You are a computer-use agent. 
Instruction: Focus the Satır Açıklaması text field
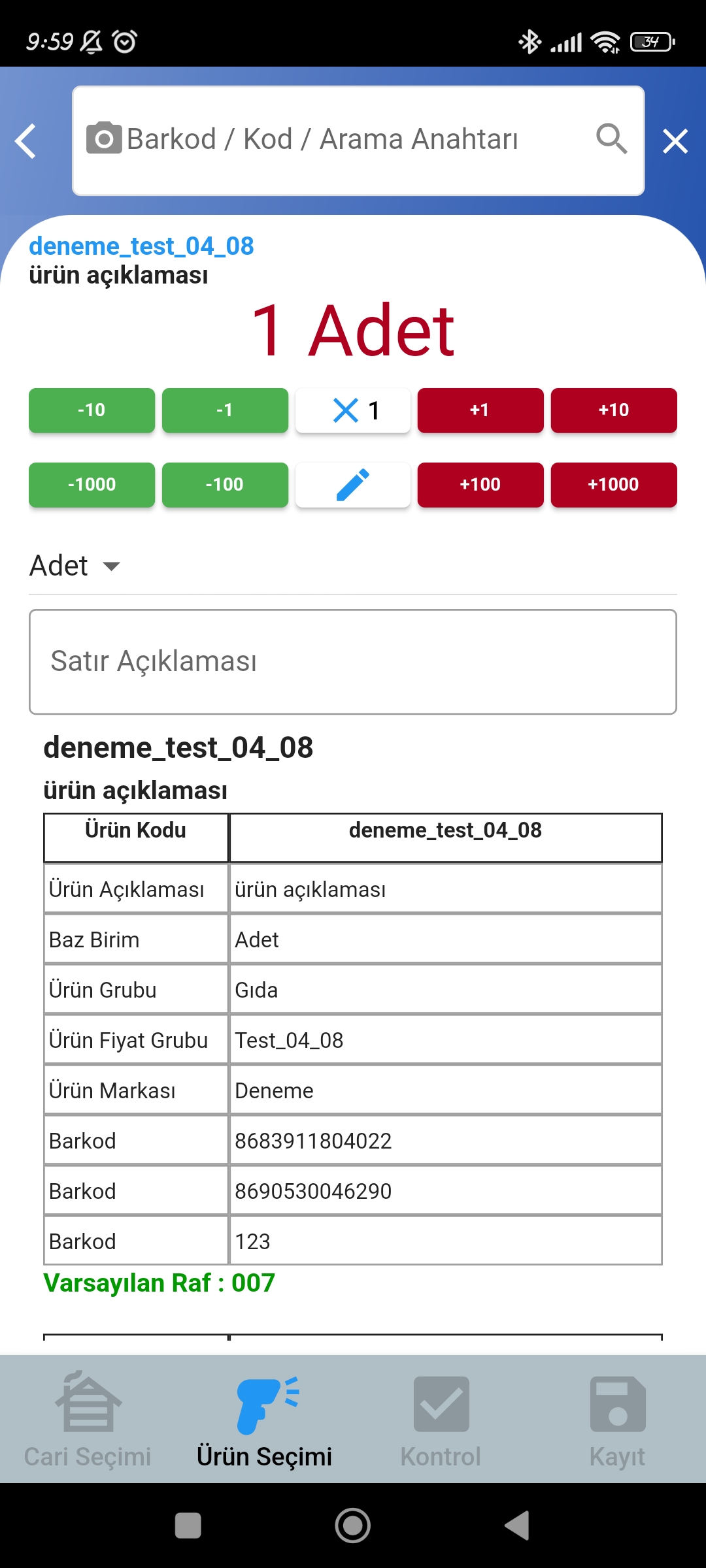[353, 662]
